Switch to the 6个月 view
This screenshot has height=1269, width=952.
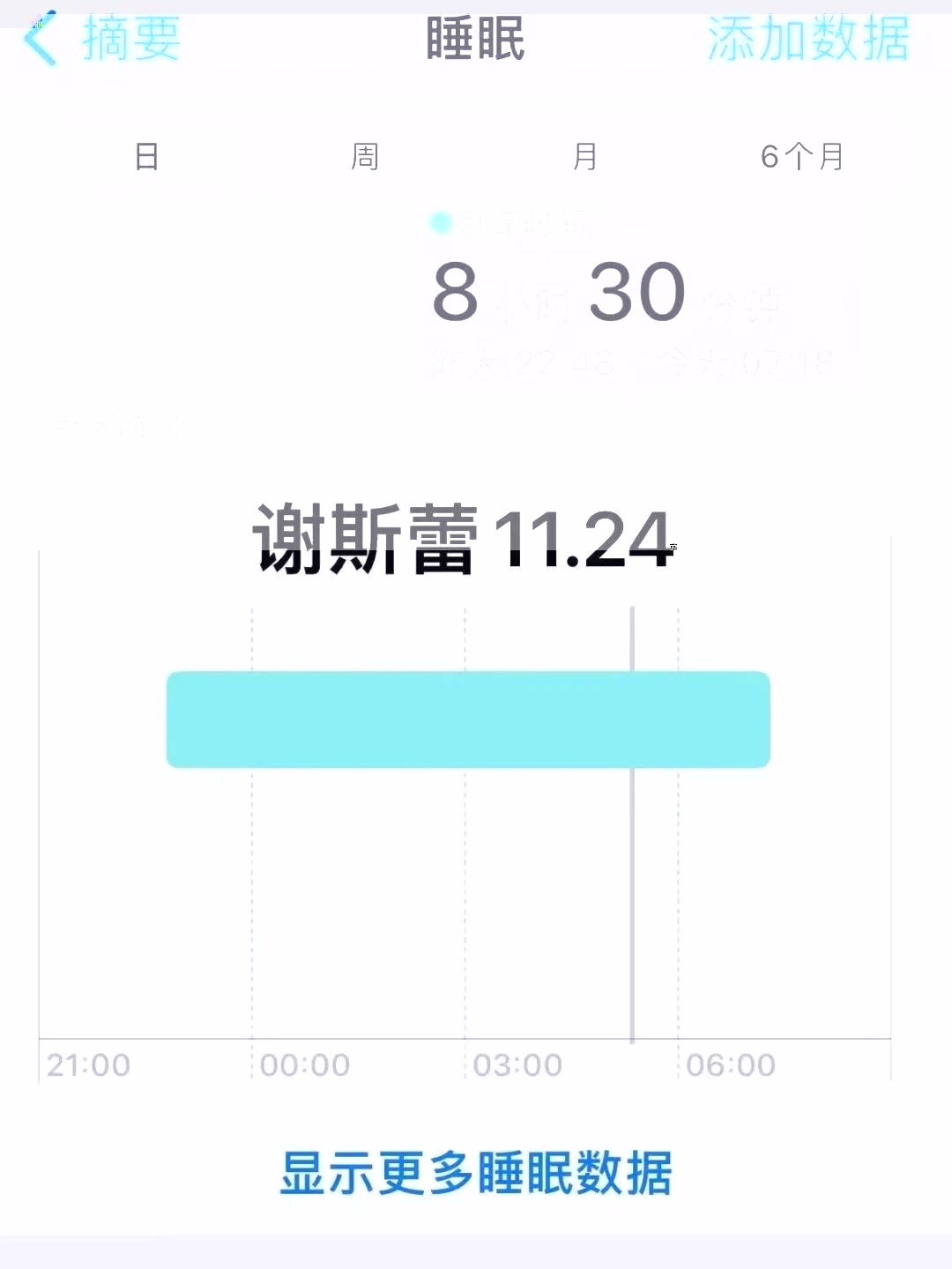pyautogui.click(x=801, y=157)
